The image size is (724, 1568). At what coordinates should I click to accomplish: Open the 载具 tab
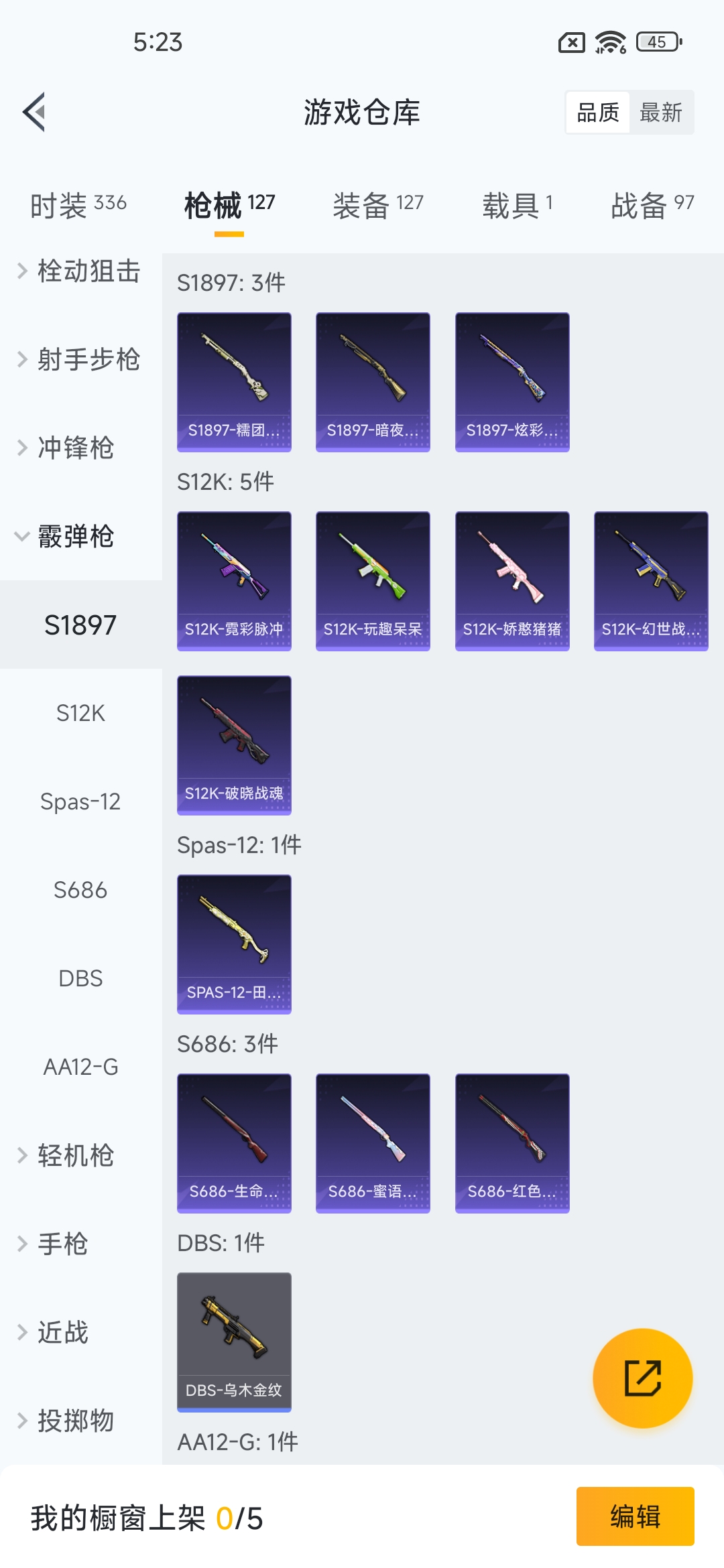517,205
